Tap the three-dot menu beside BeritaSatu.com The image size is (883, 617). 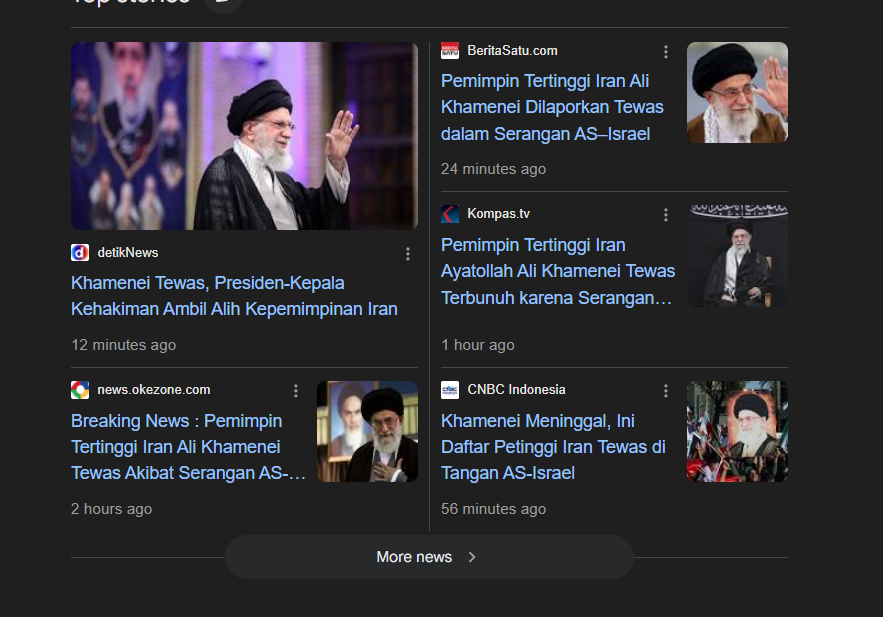point(666,52)
